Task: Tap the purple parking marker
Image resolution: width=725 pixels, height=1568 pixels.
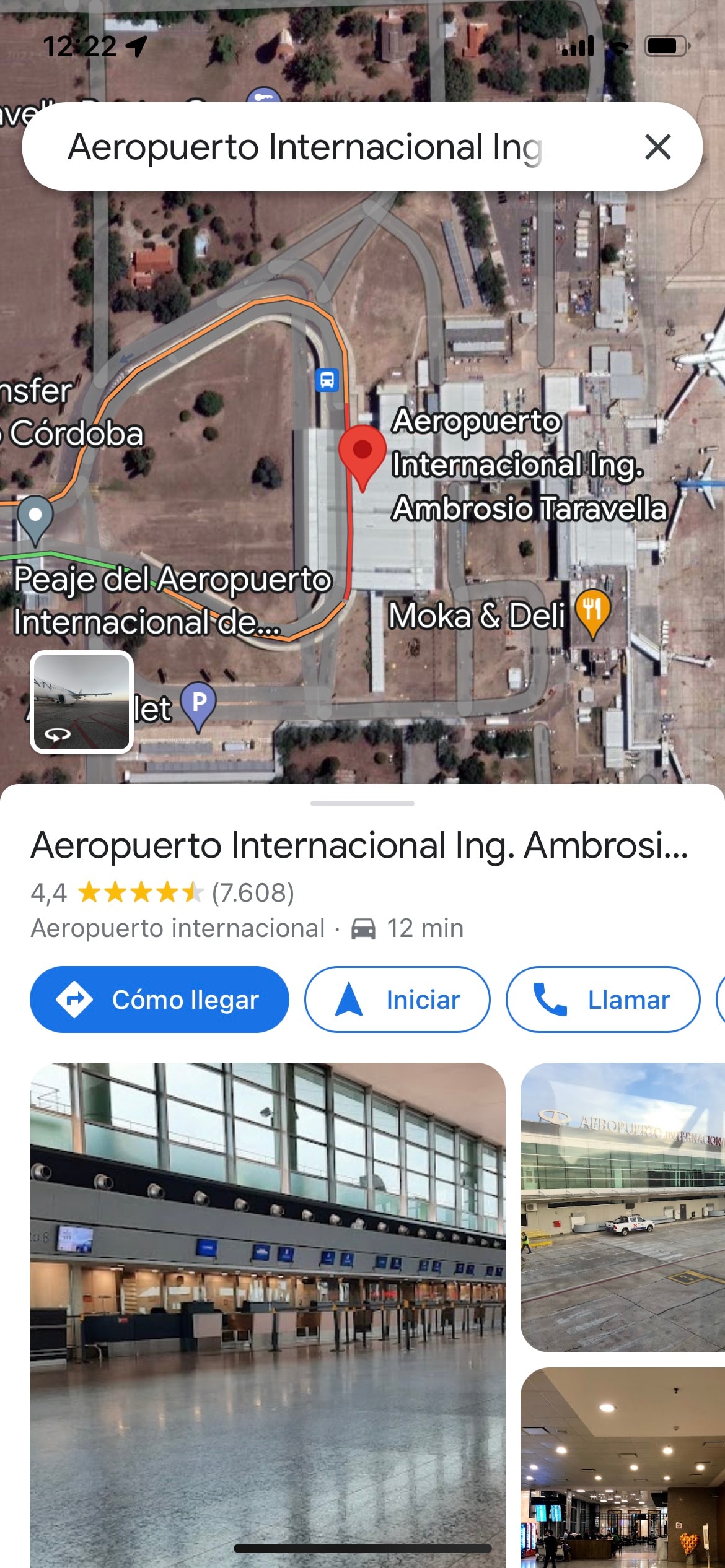Action: tap(198, 705)
